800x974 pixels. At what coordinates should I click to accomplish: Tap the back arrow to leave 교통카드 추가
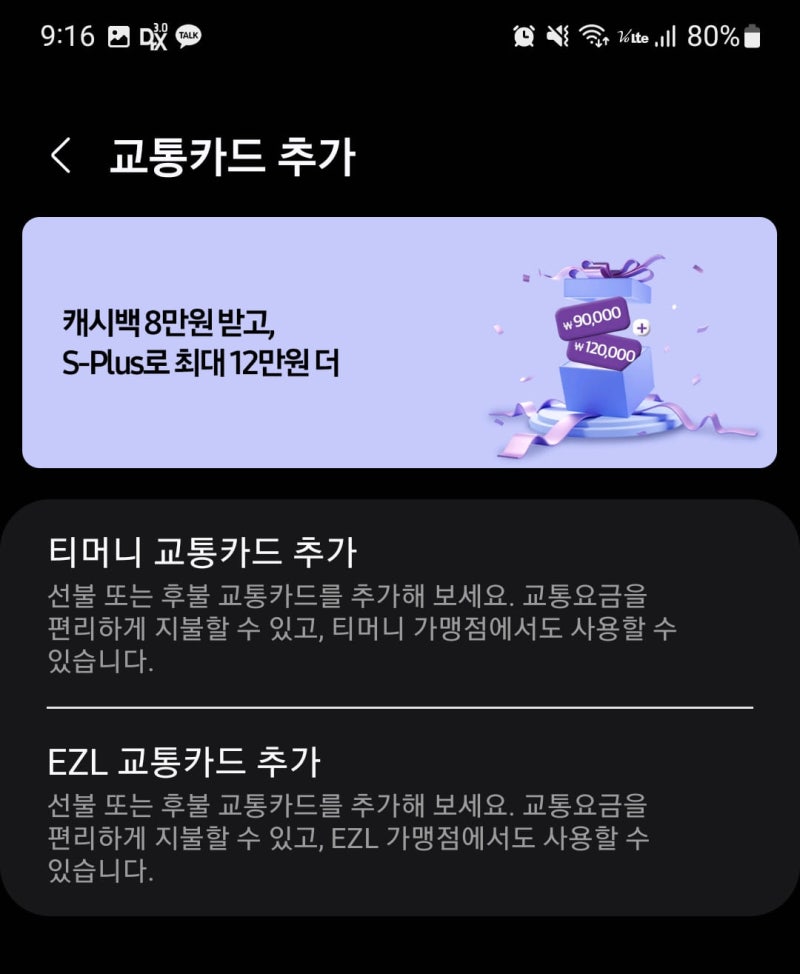(x=60, y=155)
